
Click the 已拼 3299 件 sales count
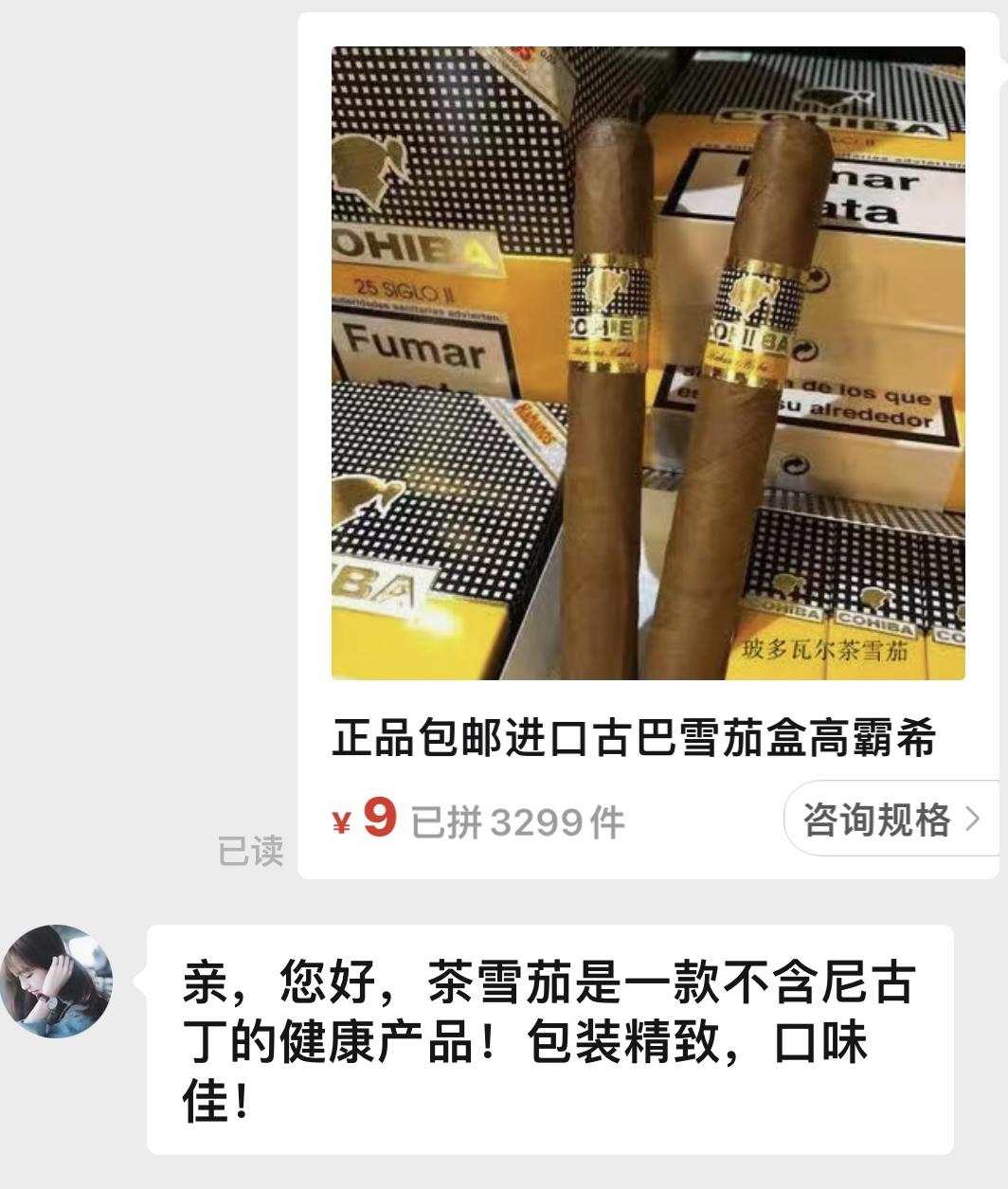click(521, 822)
